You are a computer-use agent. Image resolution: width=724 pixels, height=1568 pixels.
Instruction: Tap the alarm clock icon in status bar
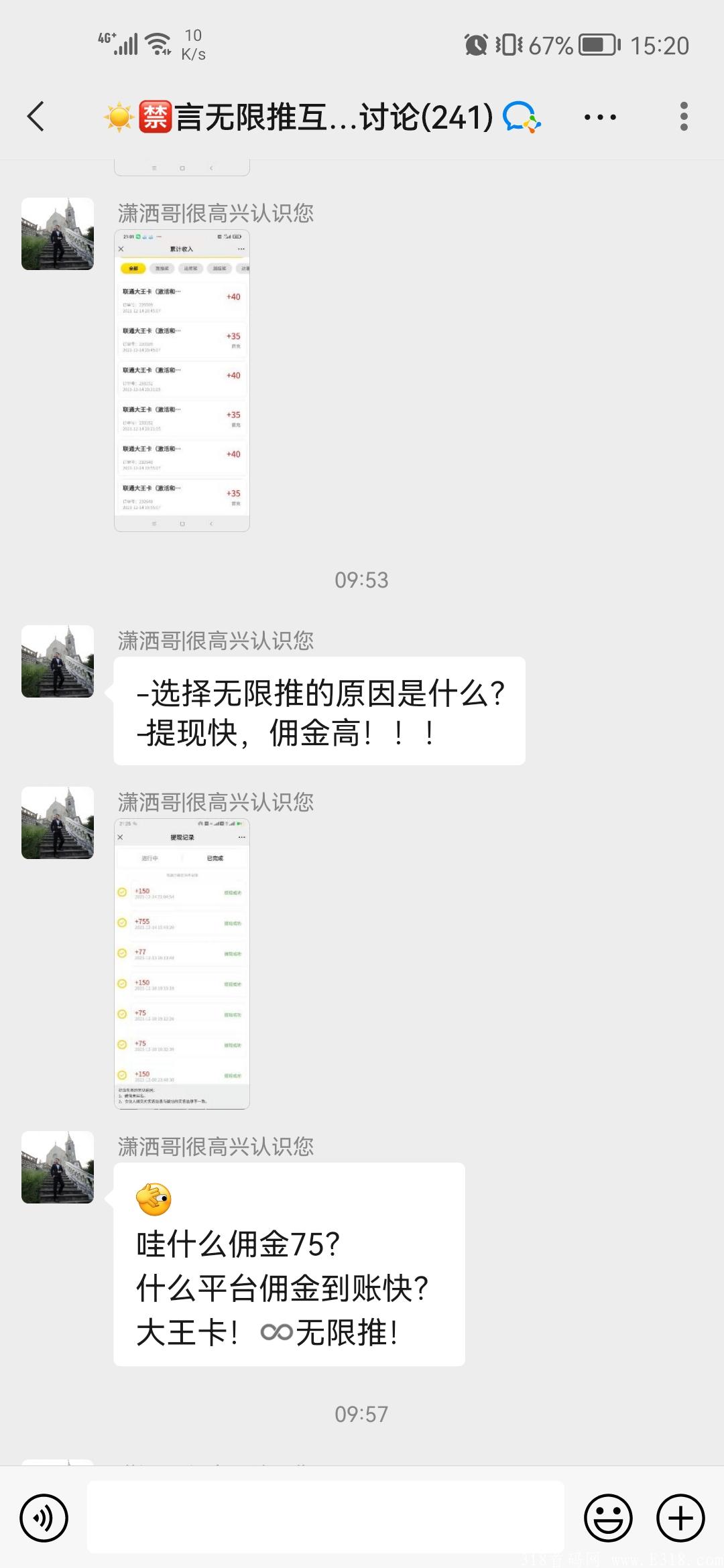coord(475,44)
